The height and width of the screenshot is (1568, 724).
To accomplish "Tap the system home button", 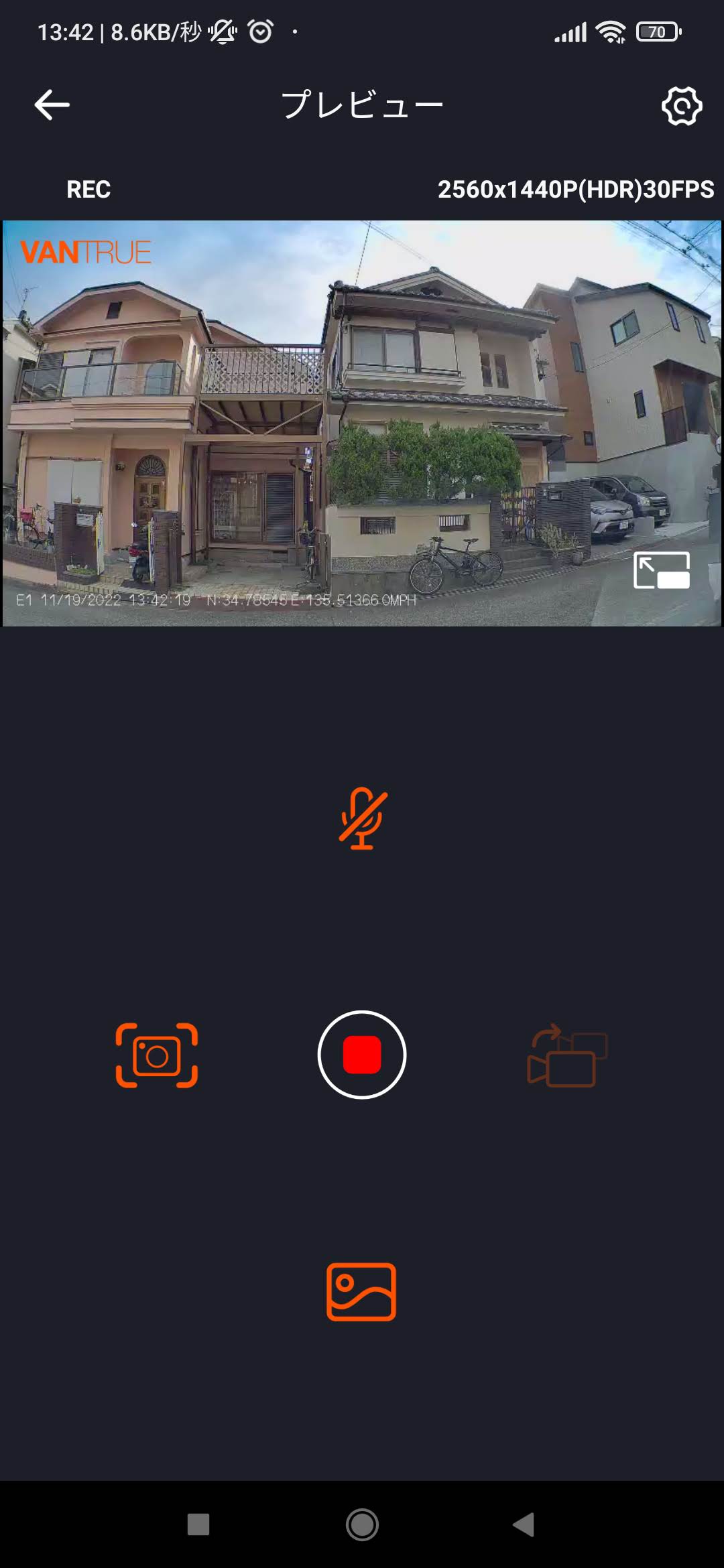I will tap(362, 1524).
